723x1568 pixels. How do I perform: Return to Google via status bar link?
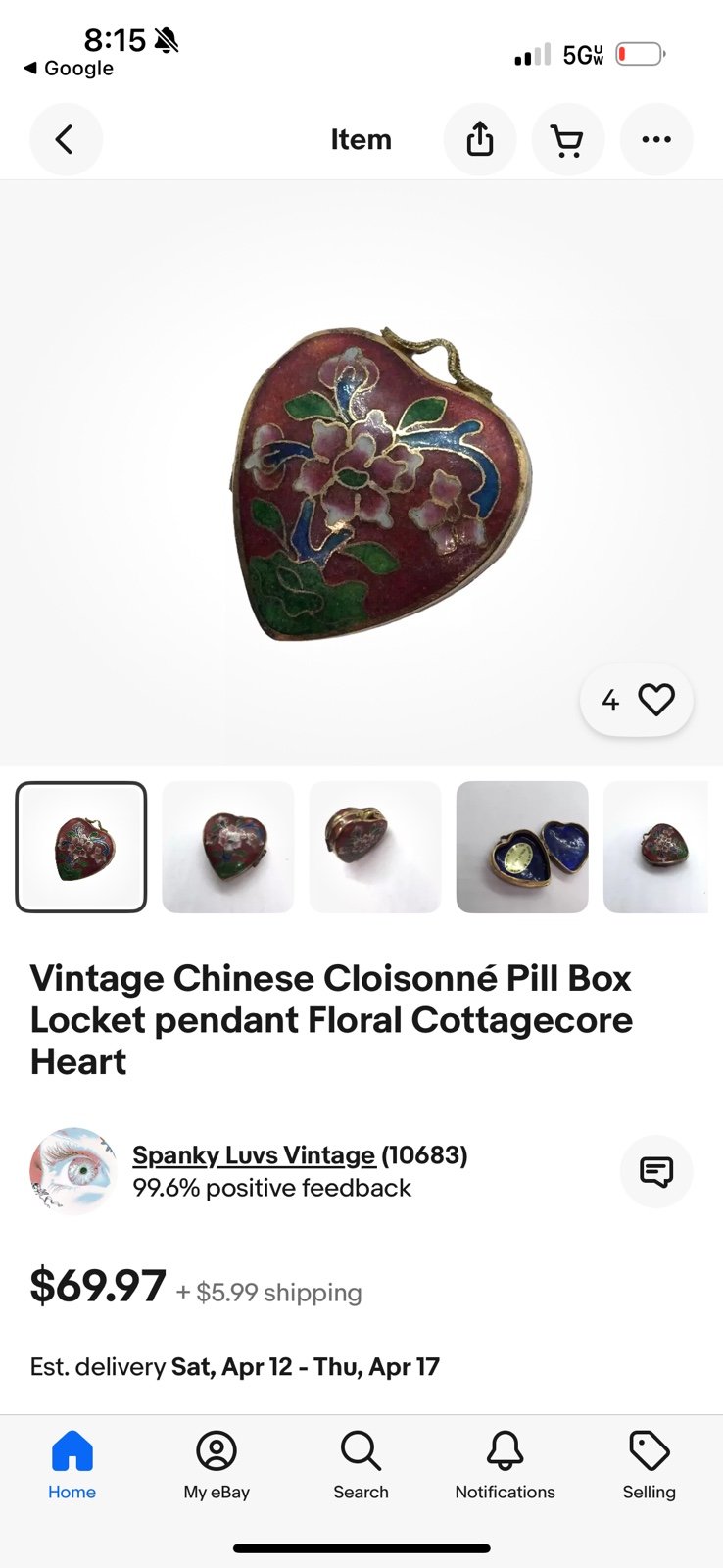(69, 69)
